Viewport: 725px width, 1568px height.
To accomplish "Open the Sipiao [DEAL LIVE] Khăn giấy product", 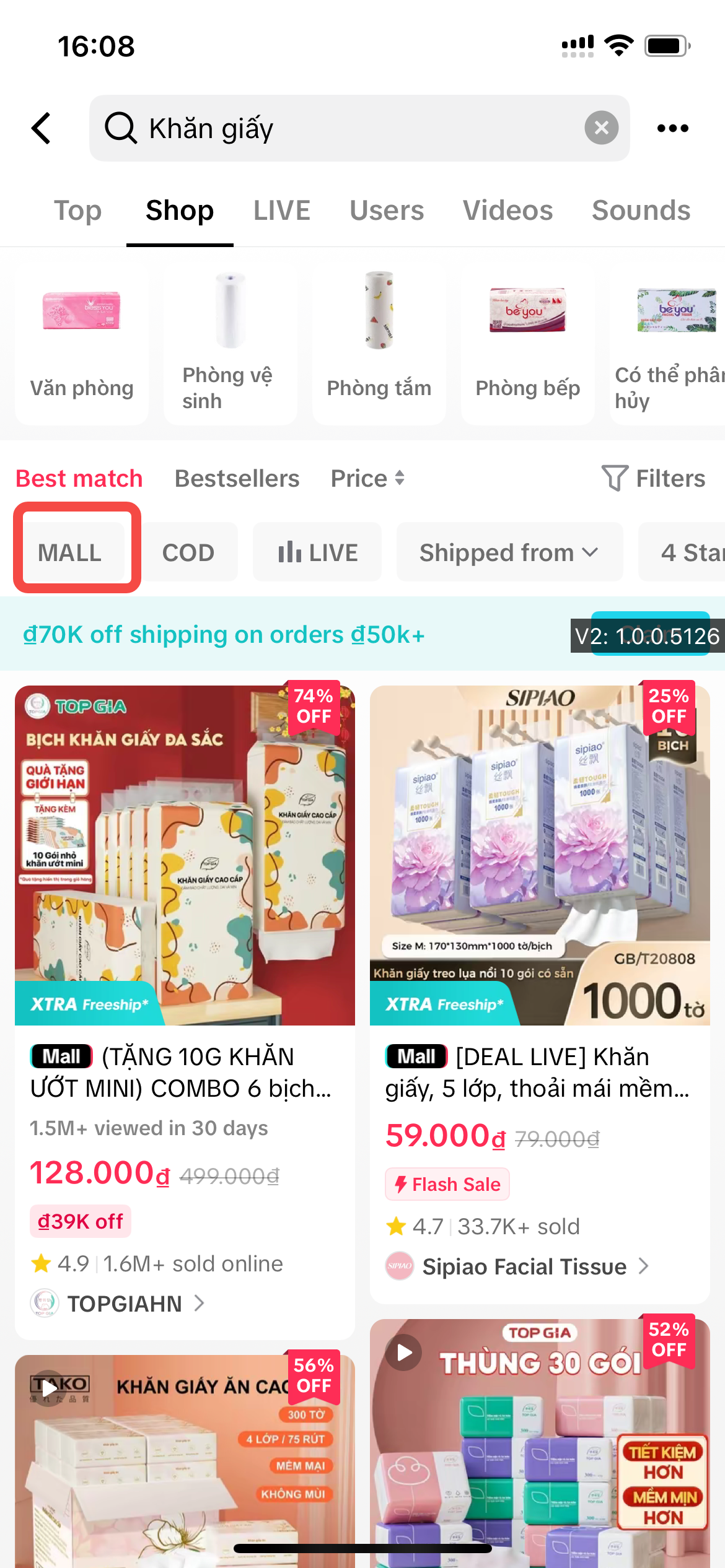I will tap(539, 1073).
